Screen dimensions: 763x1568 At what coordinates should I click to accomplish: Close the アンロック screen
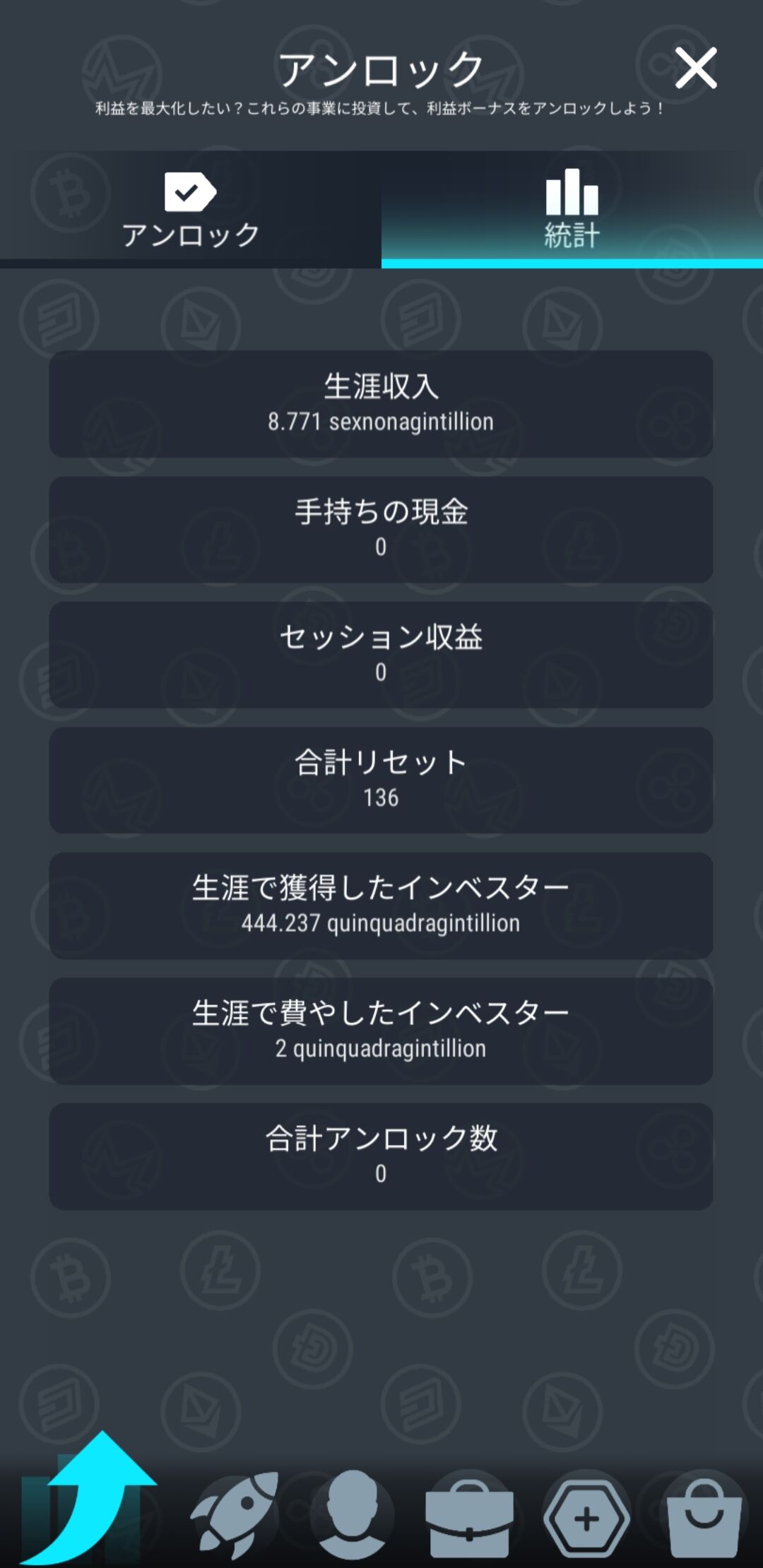point(694,69)
